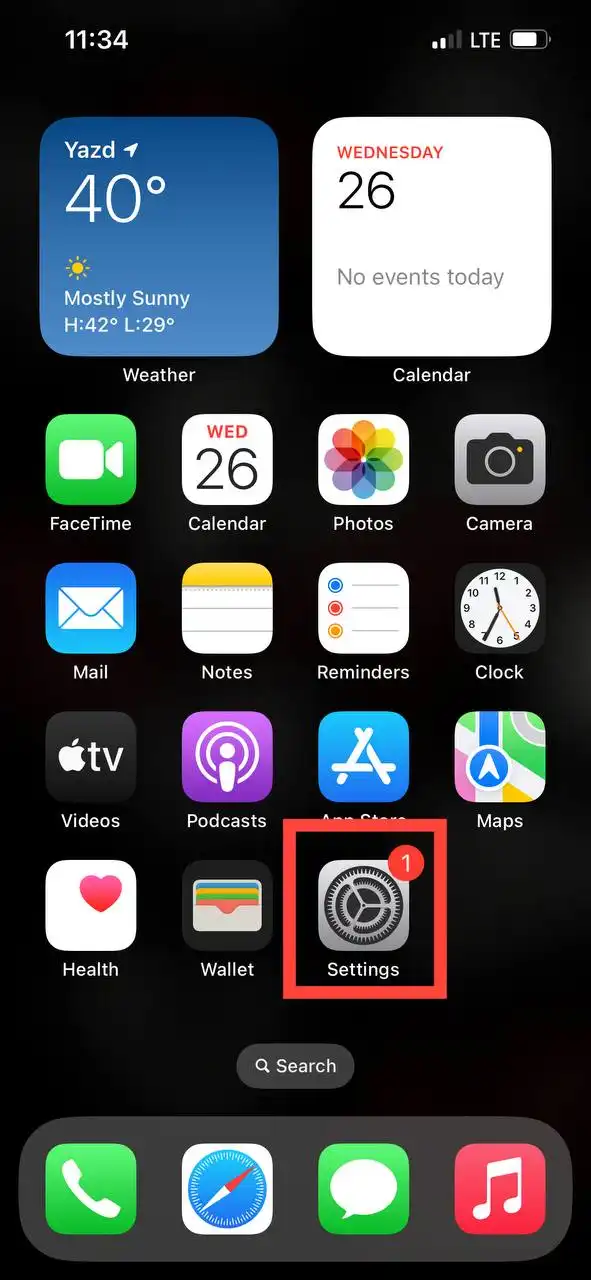Open the Apple TV Videos app
This screenshot has width=591, height=1280.
point(91,757)
